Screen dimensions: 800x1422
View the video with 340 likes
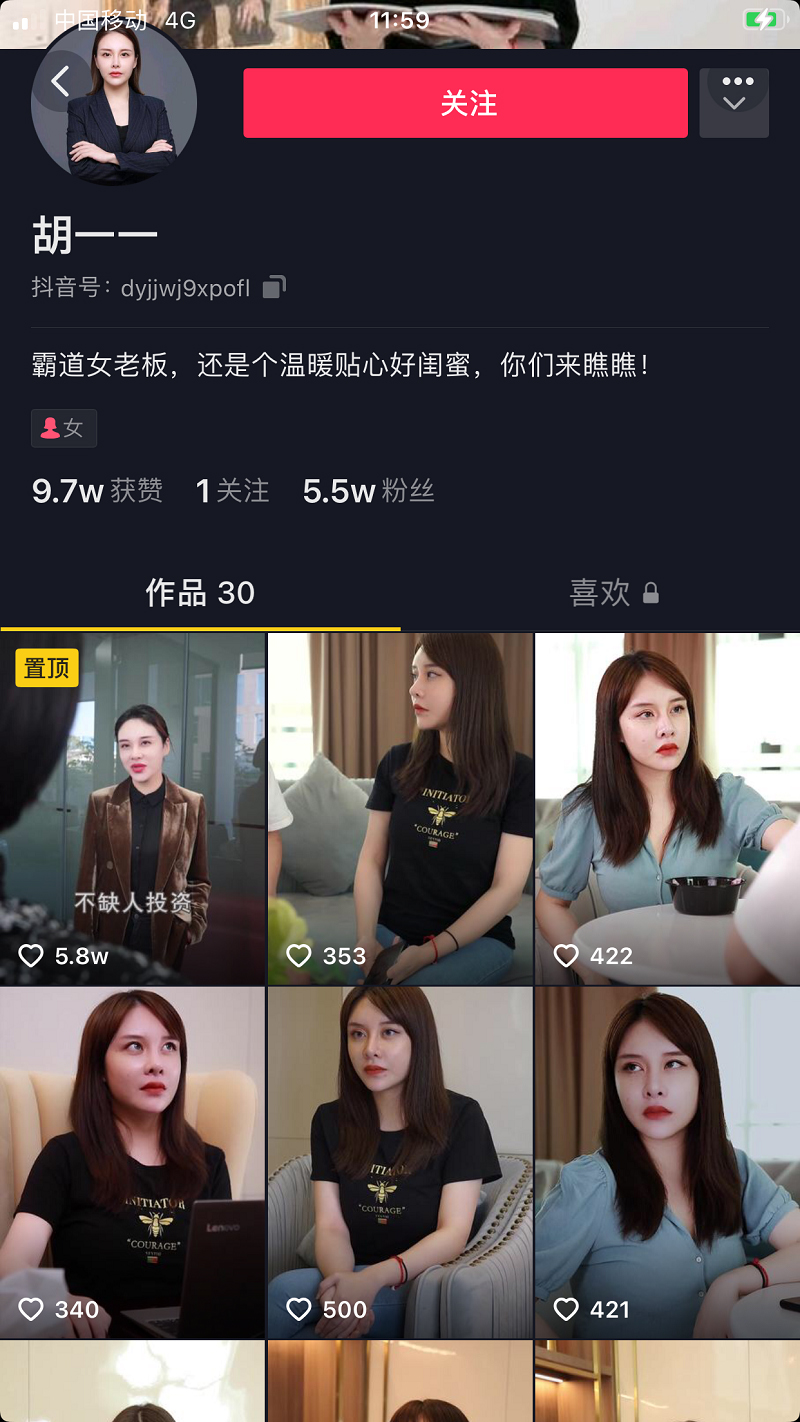click(x=132, y=1162)
